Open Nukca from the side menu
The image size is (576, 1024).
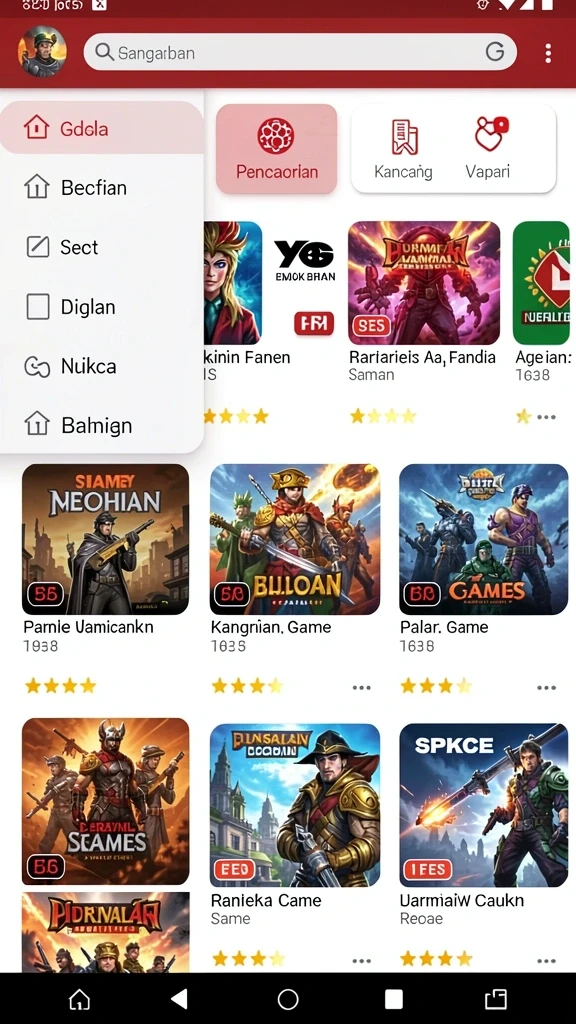[101, 366]
